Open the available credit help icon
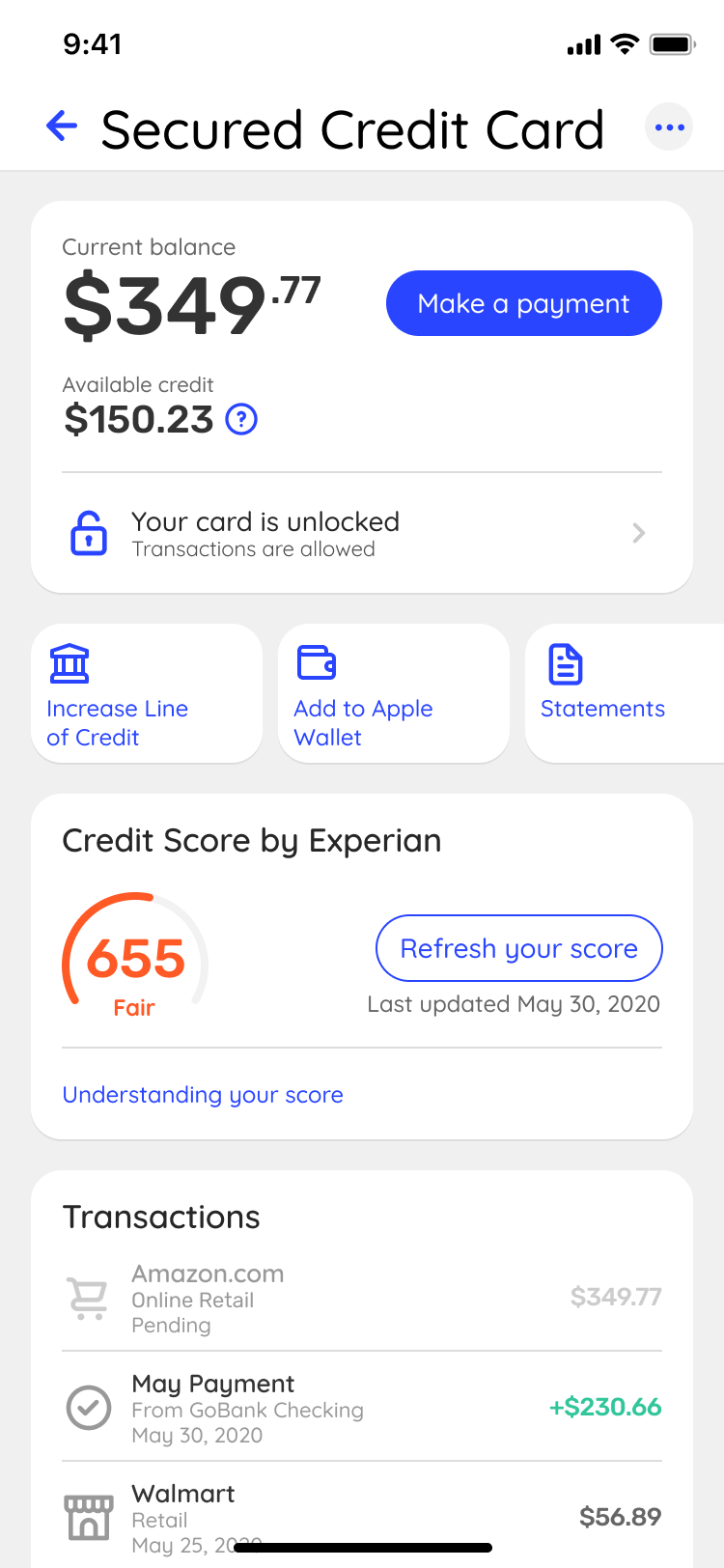The width and height of the screenshot is (724, 1568). (x=241, y=420)
